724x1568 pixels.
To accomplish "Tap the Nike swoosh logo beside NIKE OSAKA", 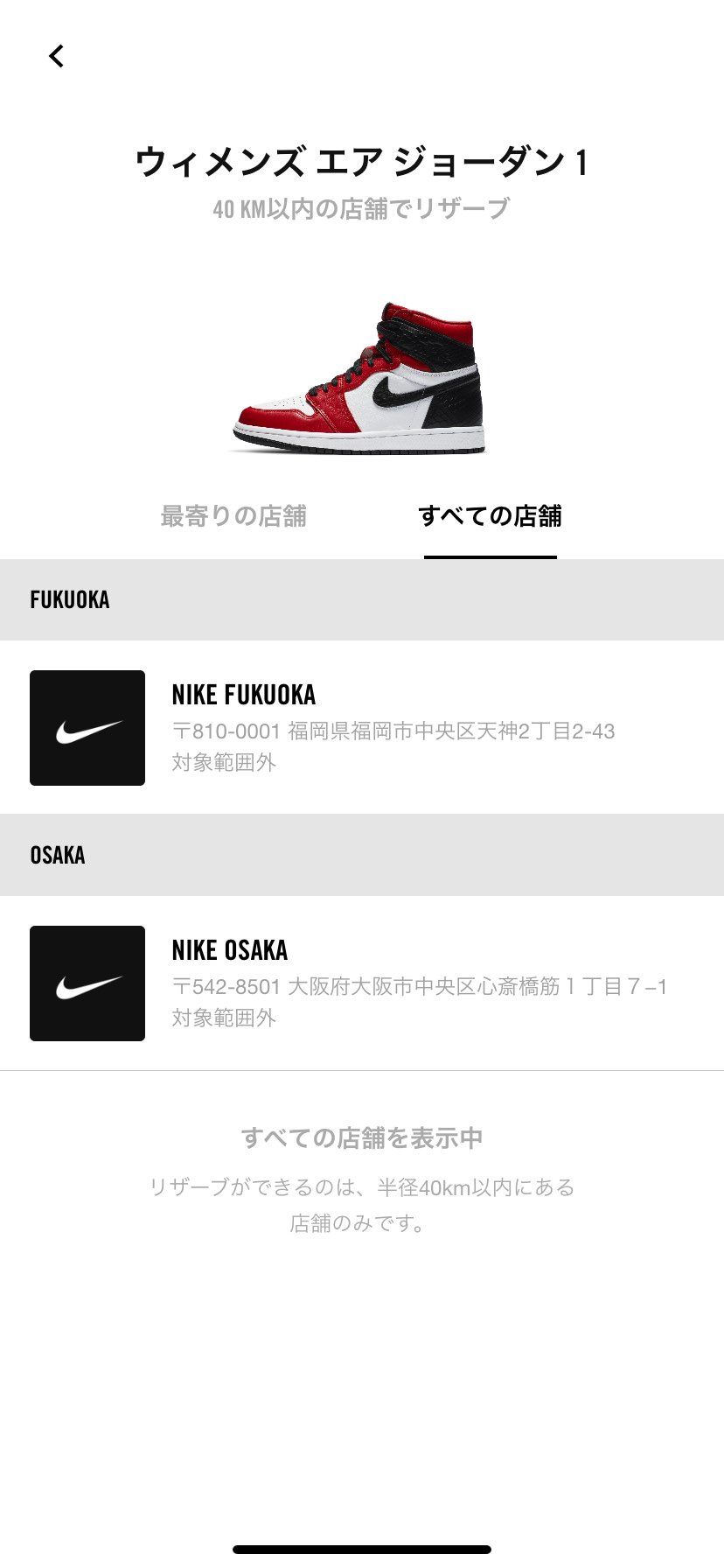I will coord(87,981).
